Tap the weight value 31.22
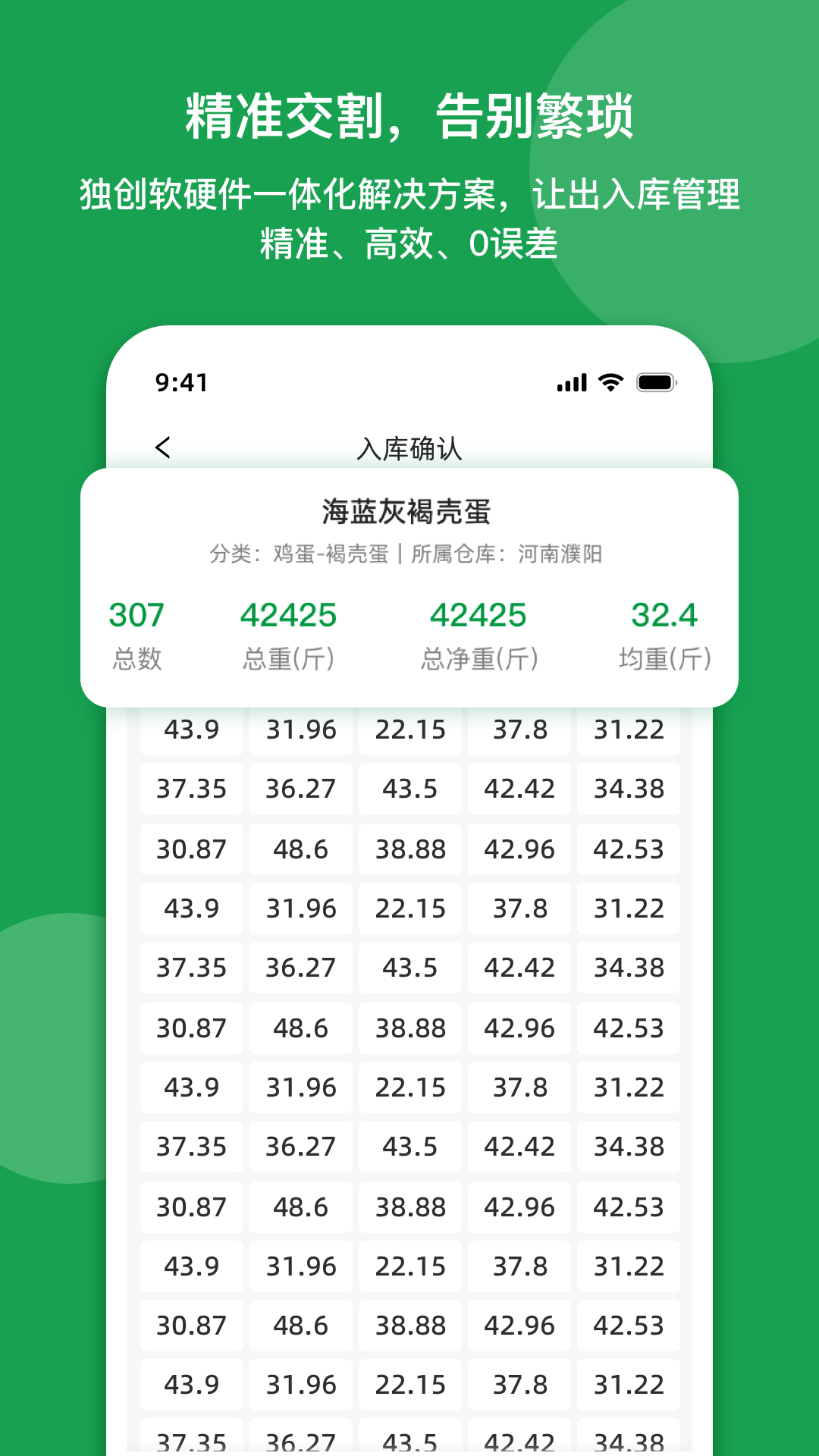The width and height of the screenshot is (819, 1456). tap(628, 730)
